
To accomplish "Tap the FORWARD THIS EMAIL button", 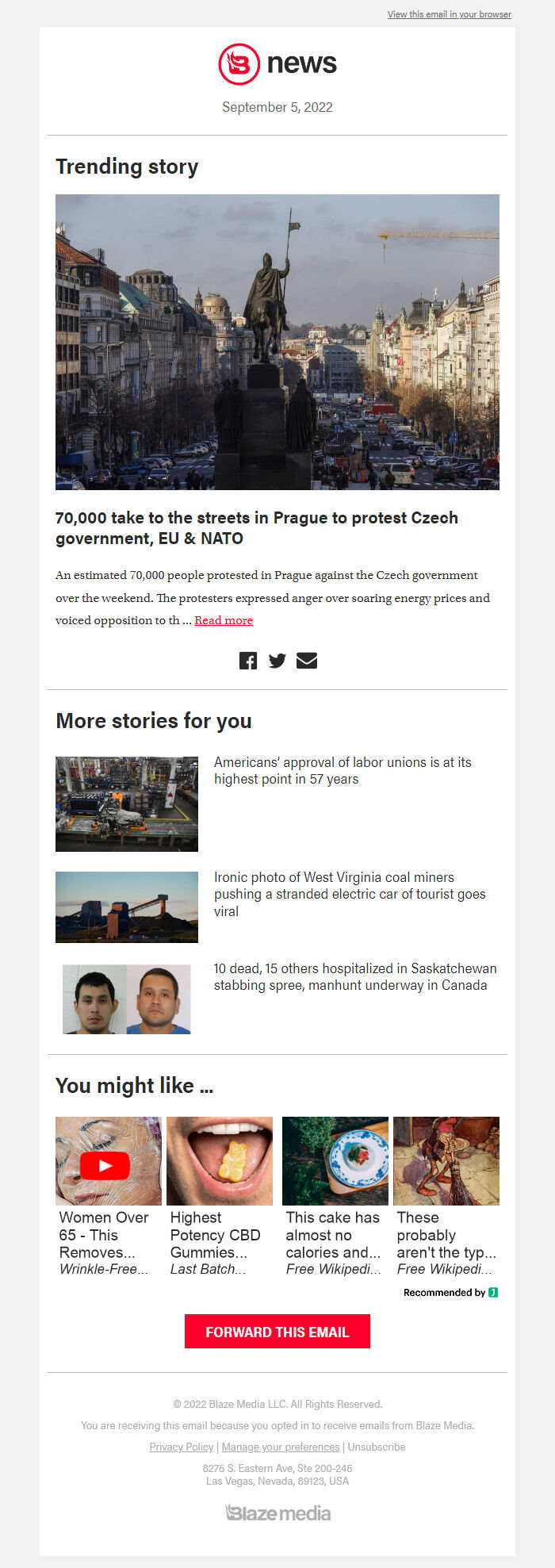I will [x=277, y=1332].
